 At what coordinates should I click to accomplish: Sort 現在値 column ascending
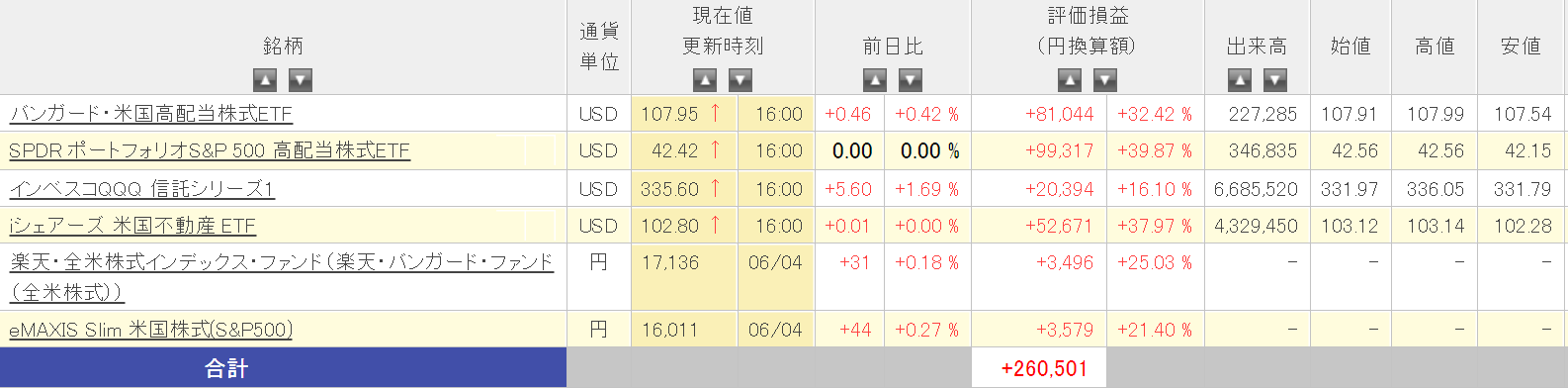pos(705,80)
